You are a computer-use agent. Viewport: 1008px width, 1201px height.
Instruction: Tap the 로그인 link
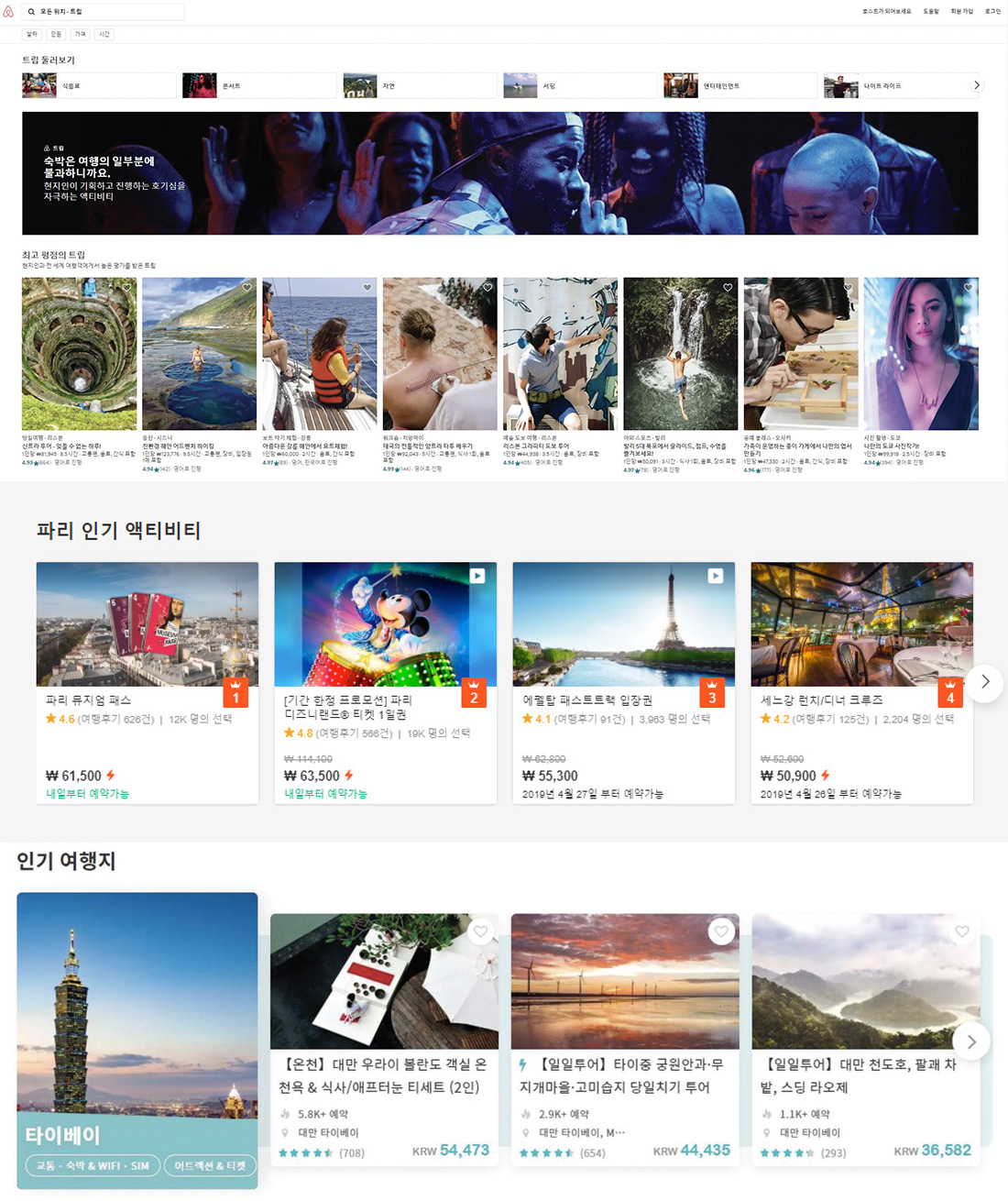[992, 12]
